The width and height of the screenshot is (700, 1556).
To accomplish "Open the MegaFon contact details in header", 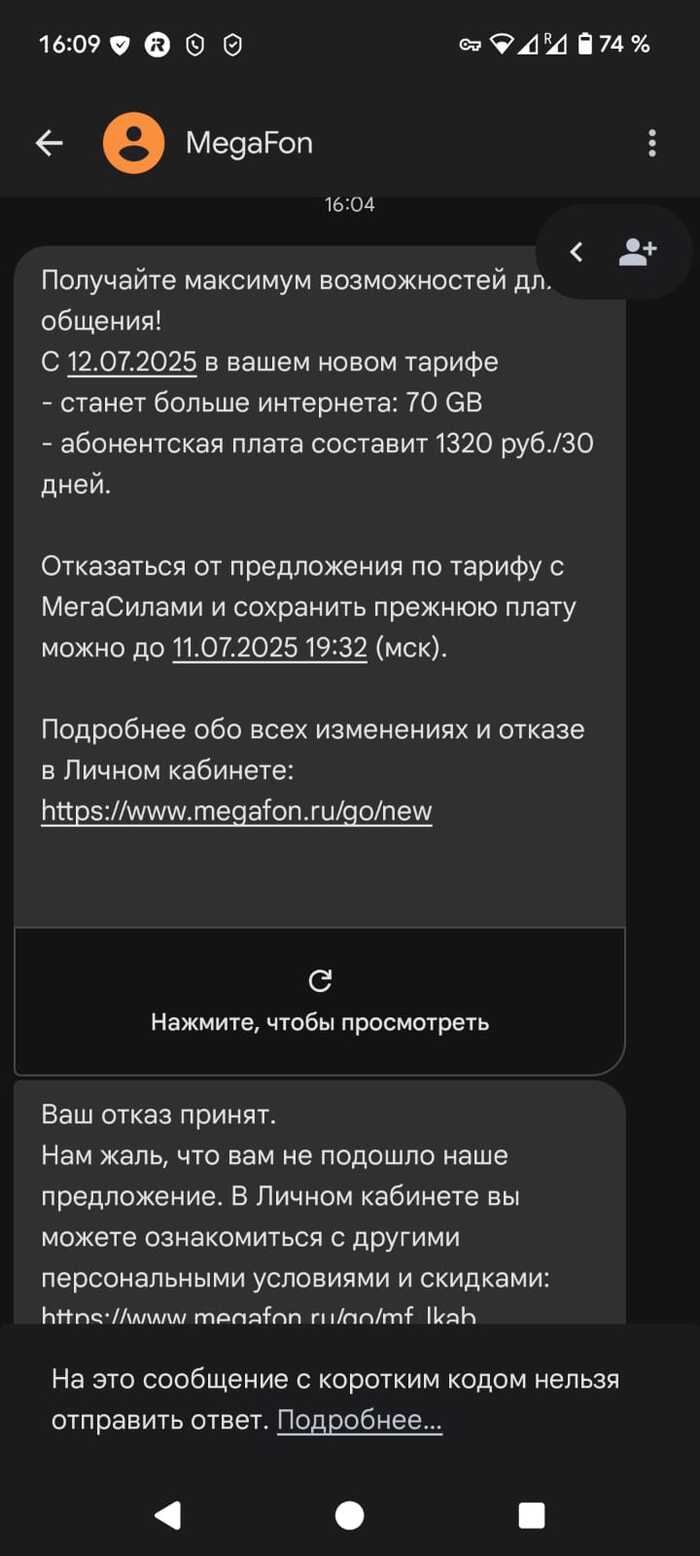I will click(249, 144).
